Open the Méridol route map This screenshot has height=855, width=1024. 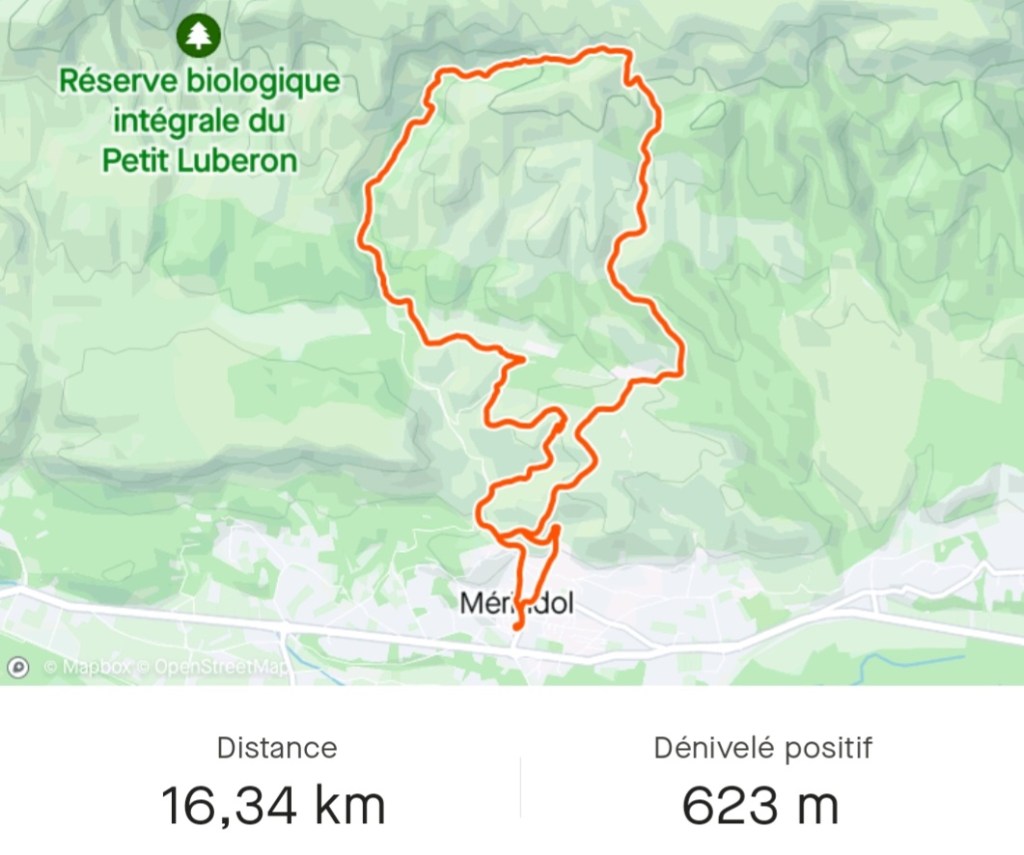(512, 340)
